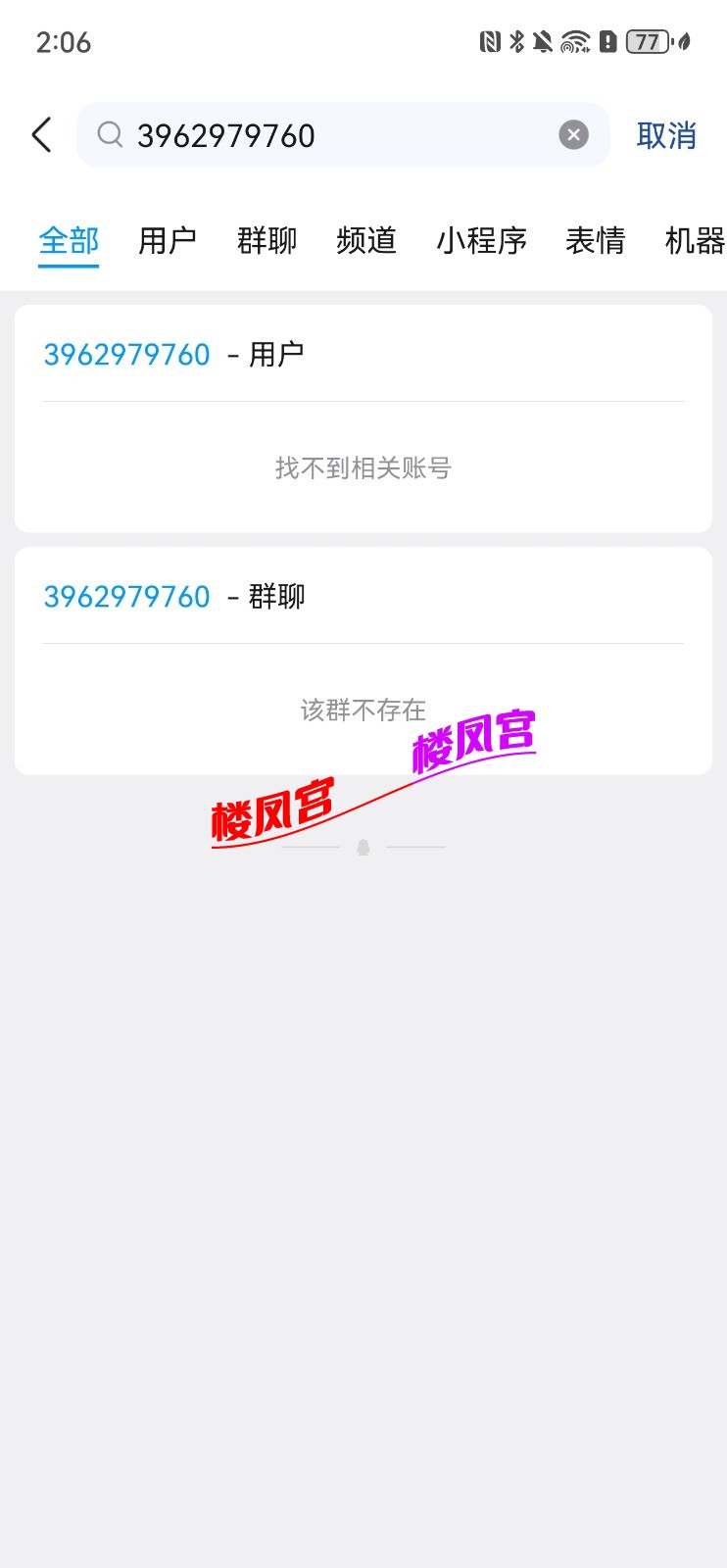This screenshot has height=1568, width=727.
Task: Tap the partially visible 机器 tab
Action: tap(695, 241)
